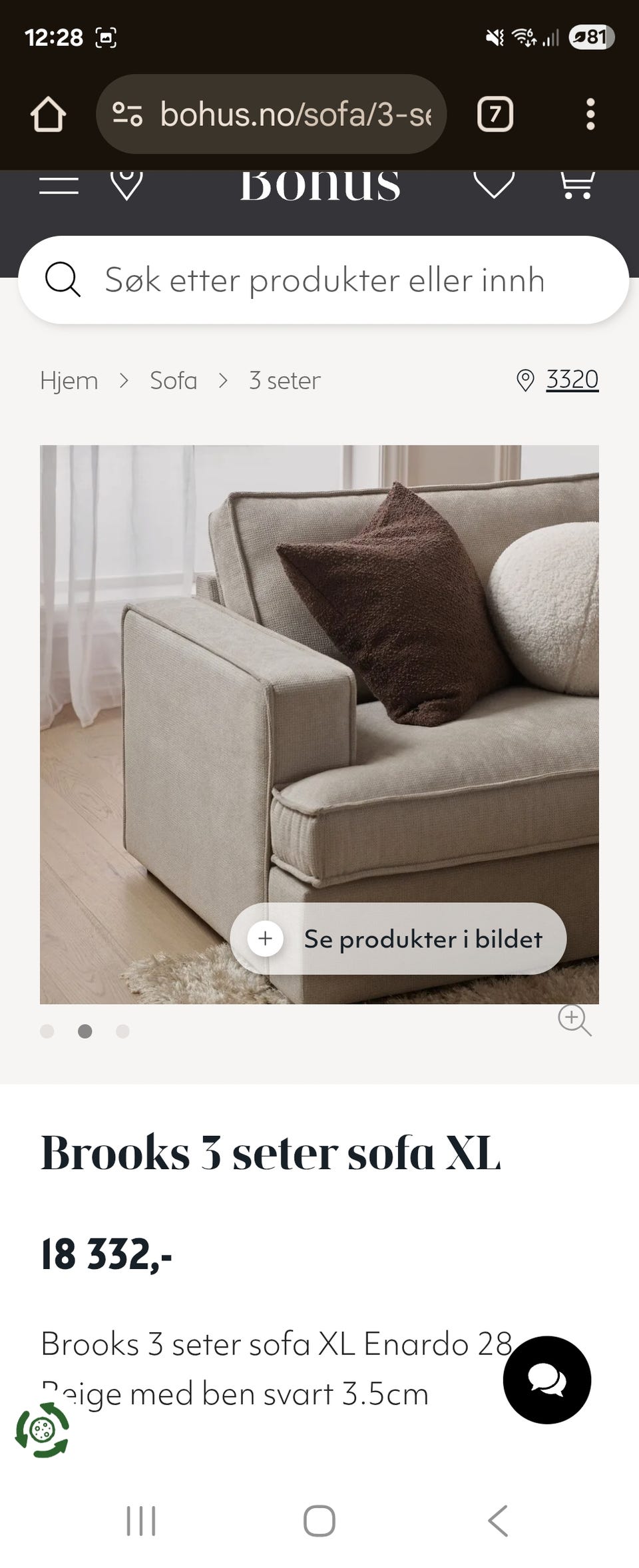Screen dimensions: 639x1568
Task: Select the third image carousel dot
Action: click(x=122, y=1031)
